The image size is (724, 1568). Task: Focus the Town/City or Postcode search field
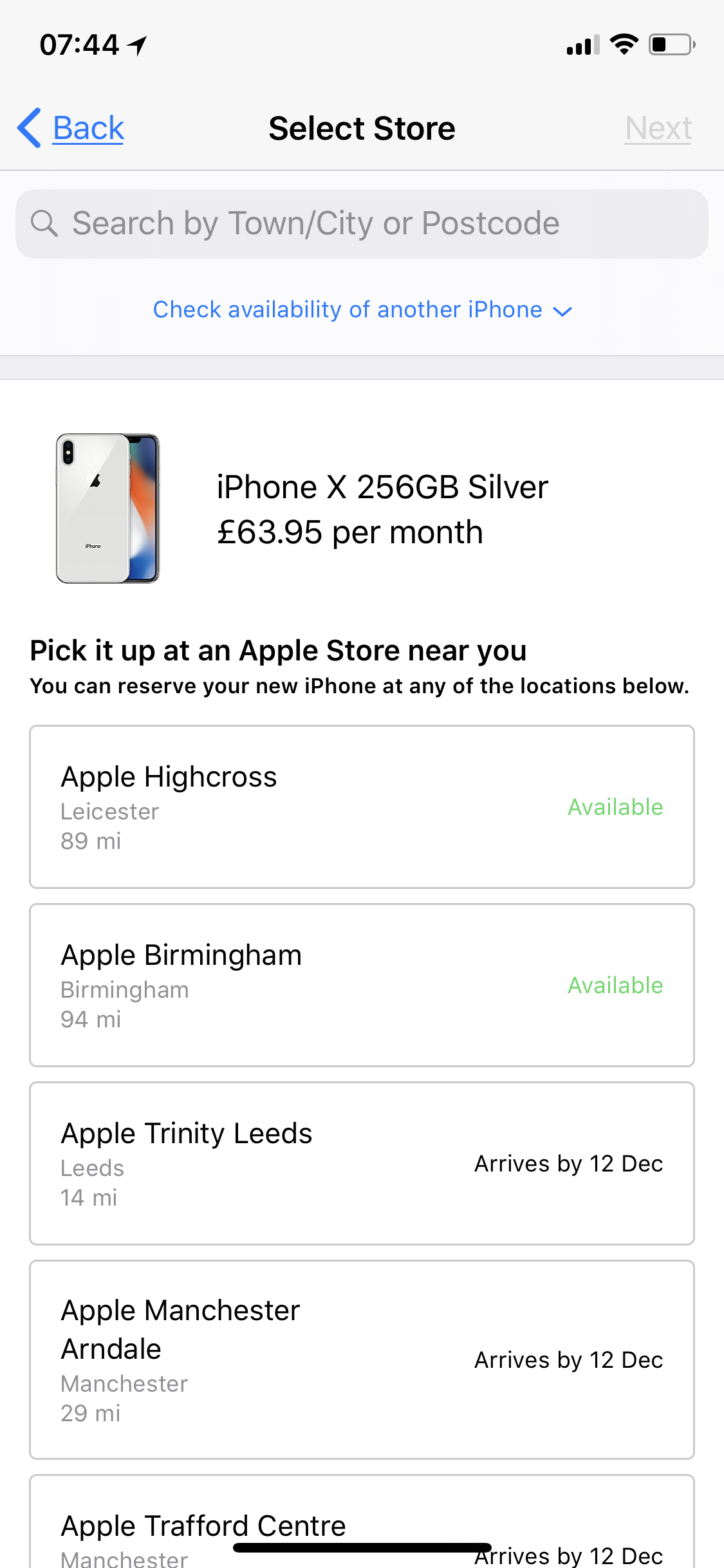(362, 224)
